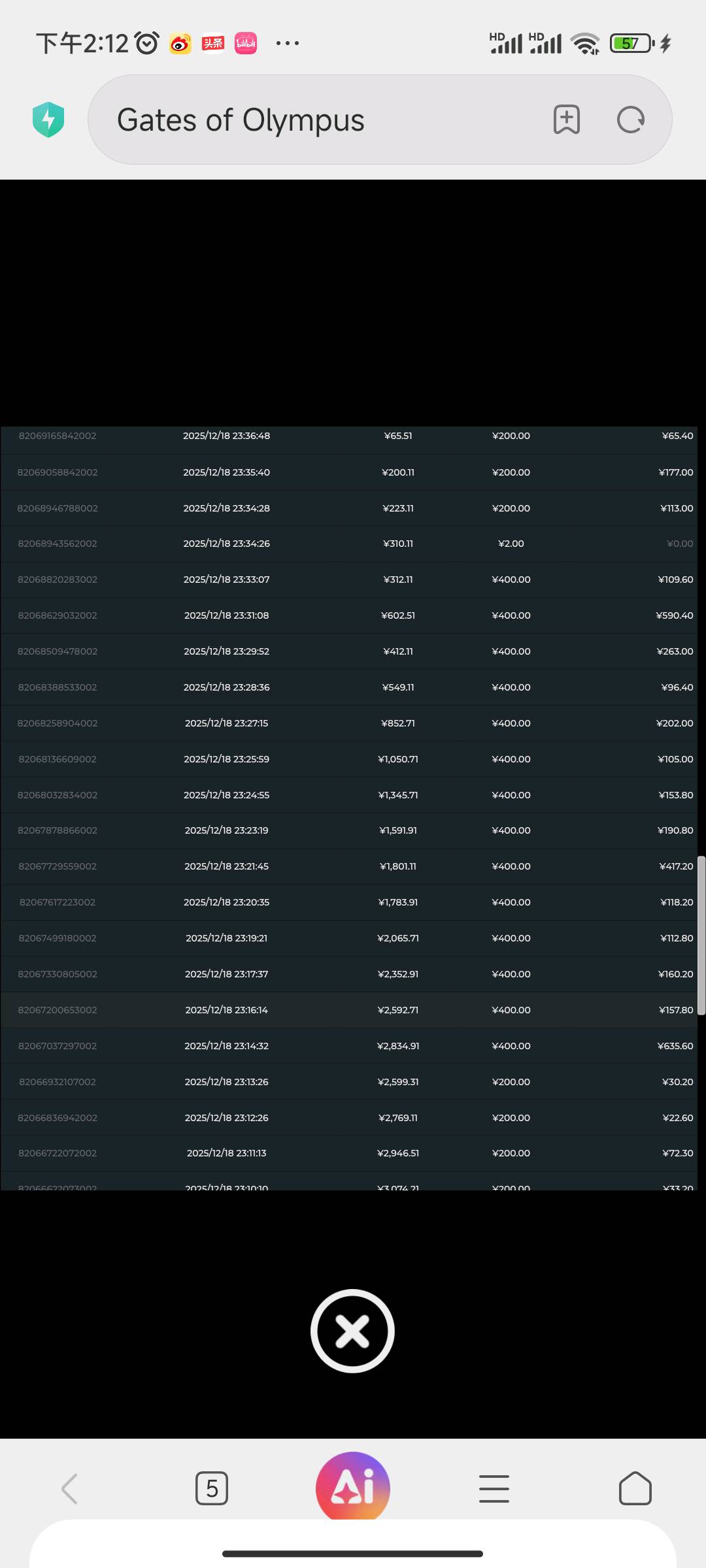This screenshot has height=1568, width=706.
Task: Launch the AI assistant
Action: (x=353, y=1487)
